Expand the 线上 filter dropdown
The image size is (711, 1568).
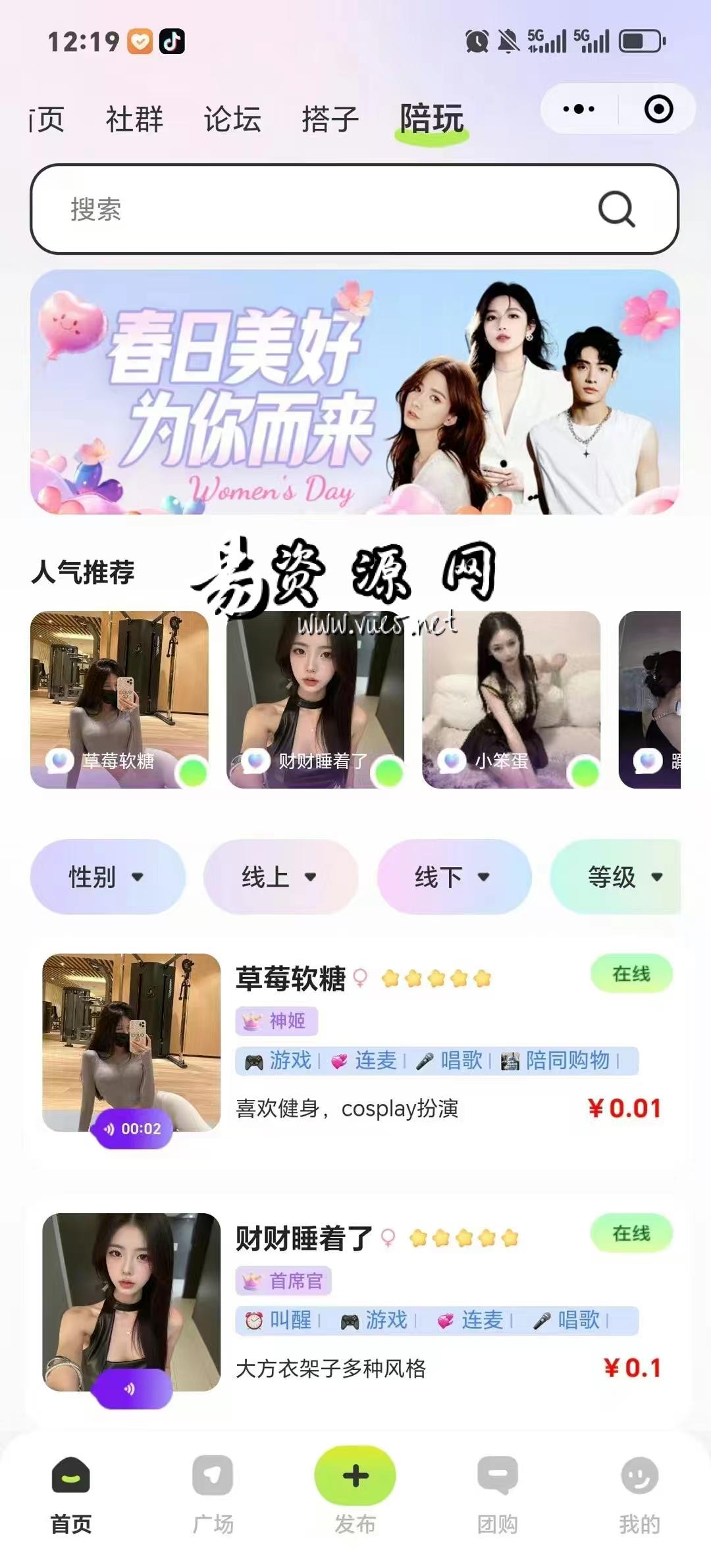[x=280, y=876]
